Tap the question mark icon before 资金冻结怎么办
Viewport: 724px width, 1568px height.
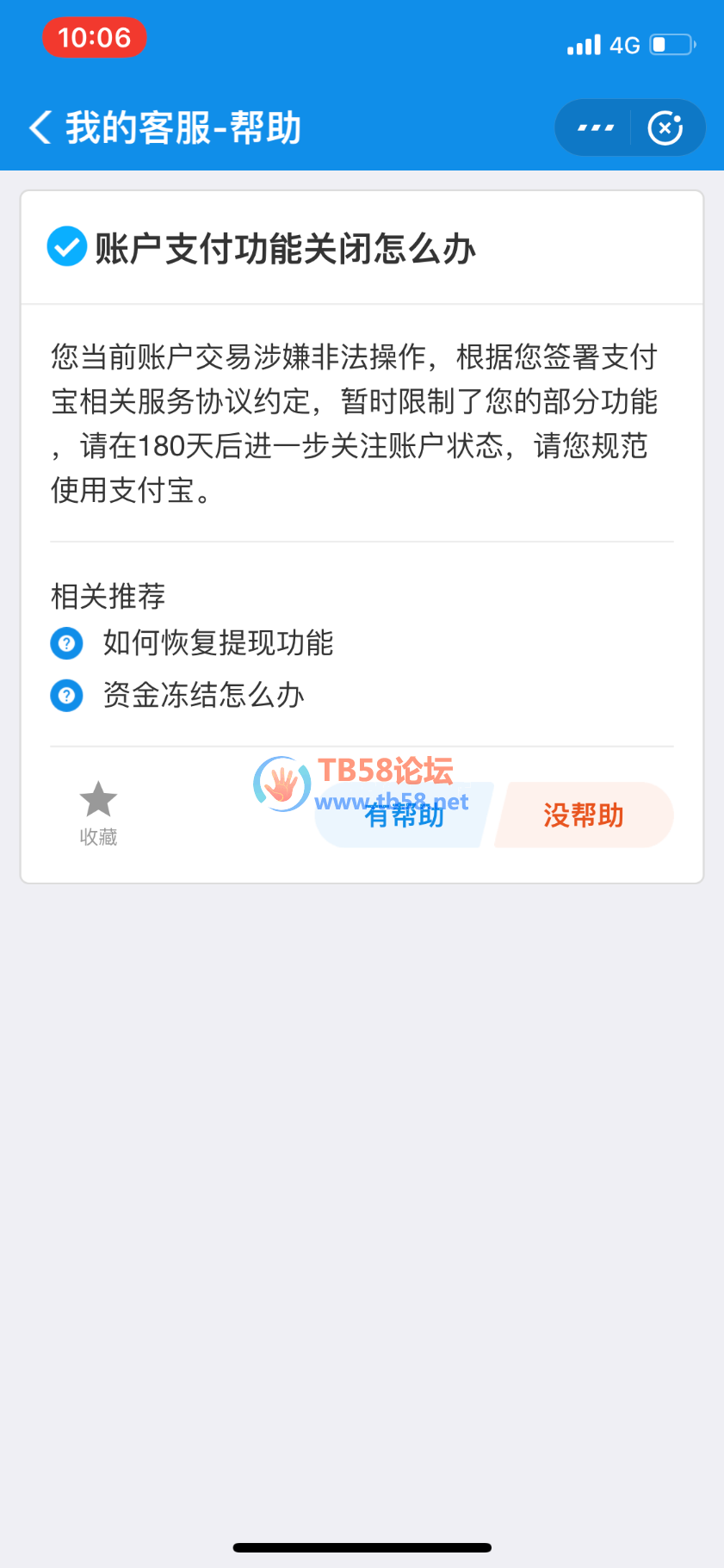coord(66,695)
